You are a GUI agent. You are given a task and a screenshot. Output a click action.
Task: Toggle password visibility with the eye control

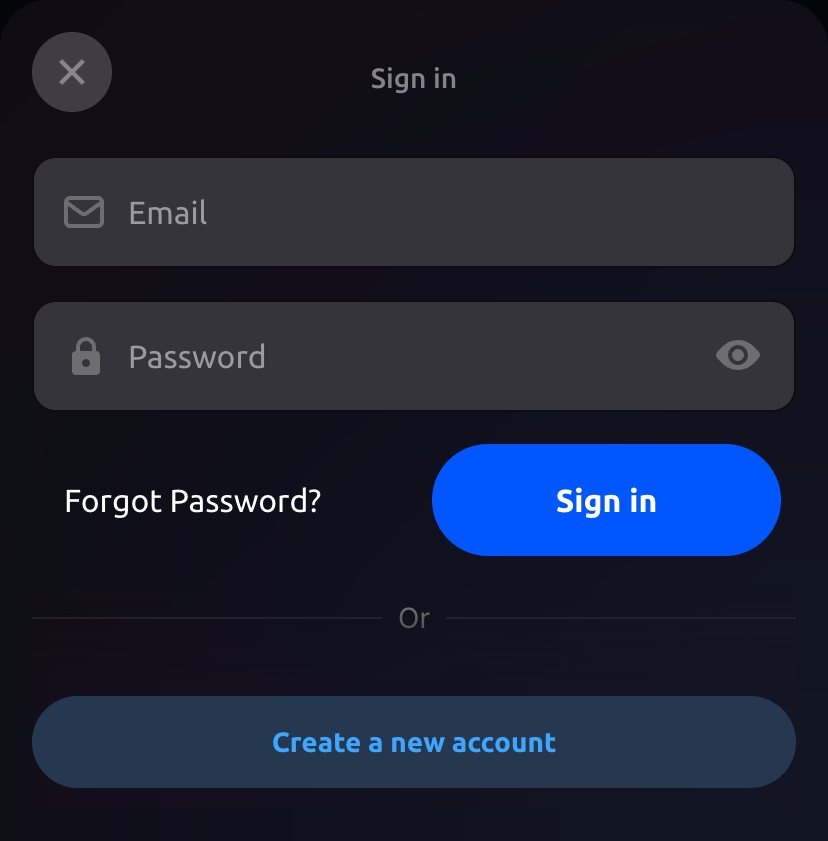coord(738,356)
